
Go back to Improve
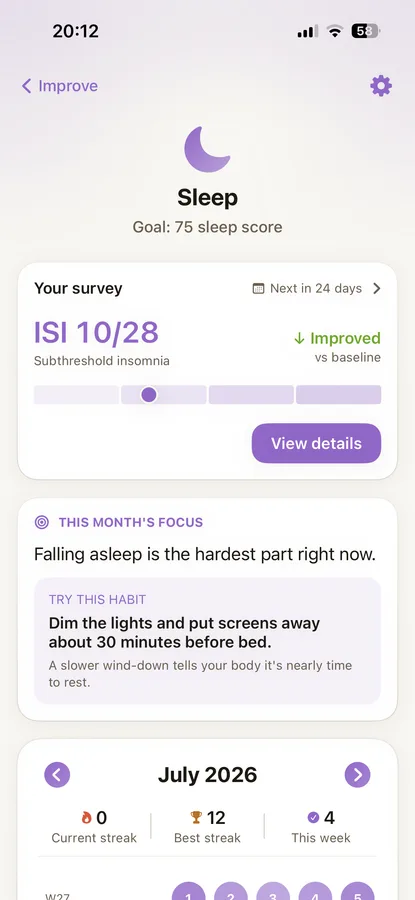(60, 86)
